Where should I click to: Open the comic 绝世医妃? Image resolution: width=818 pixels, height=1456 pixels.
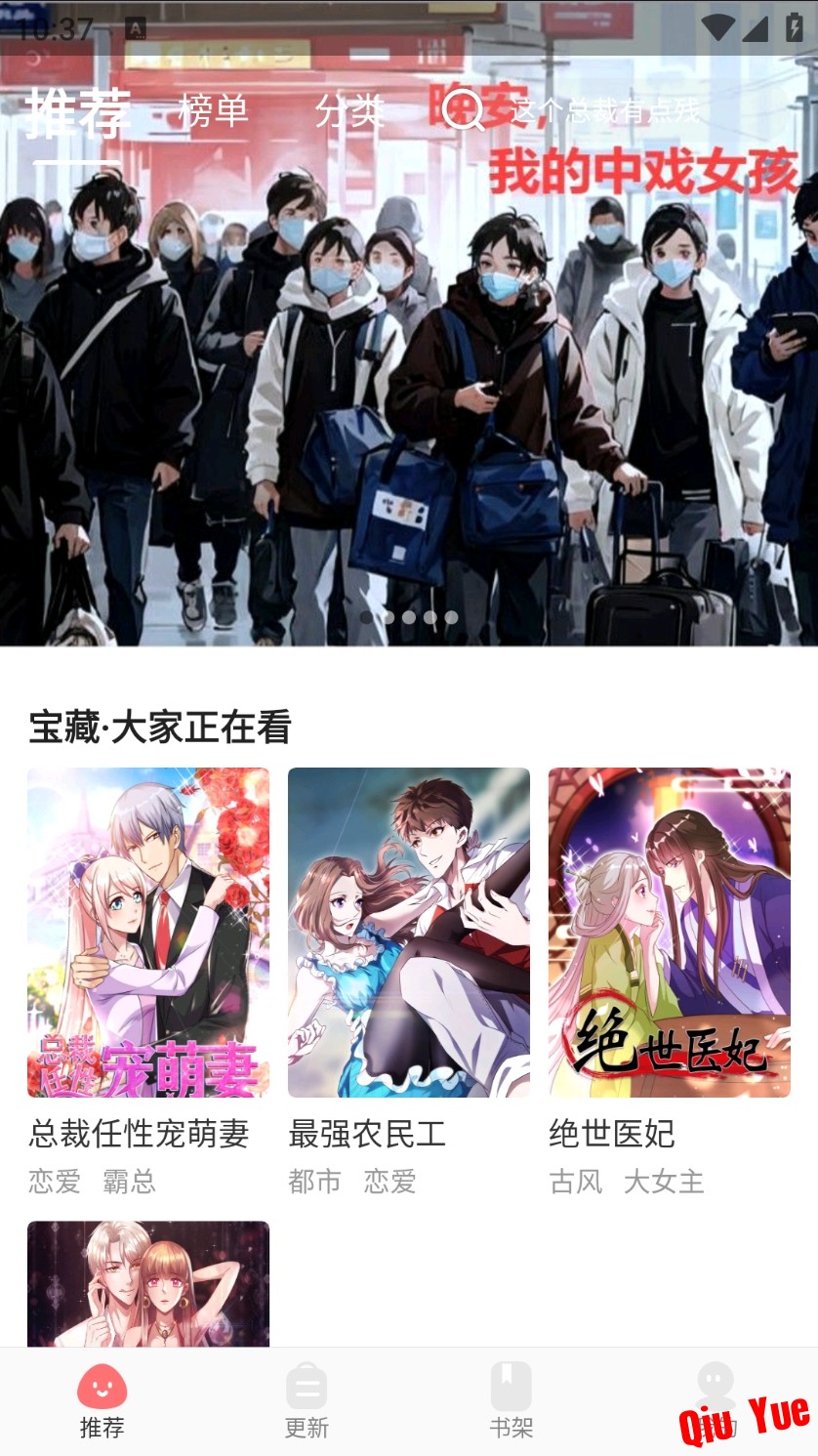[669, 933]
